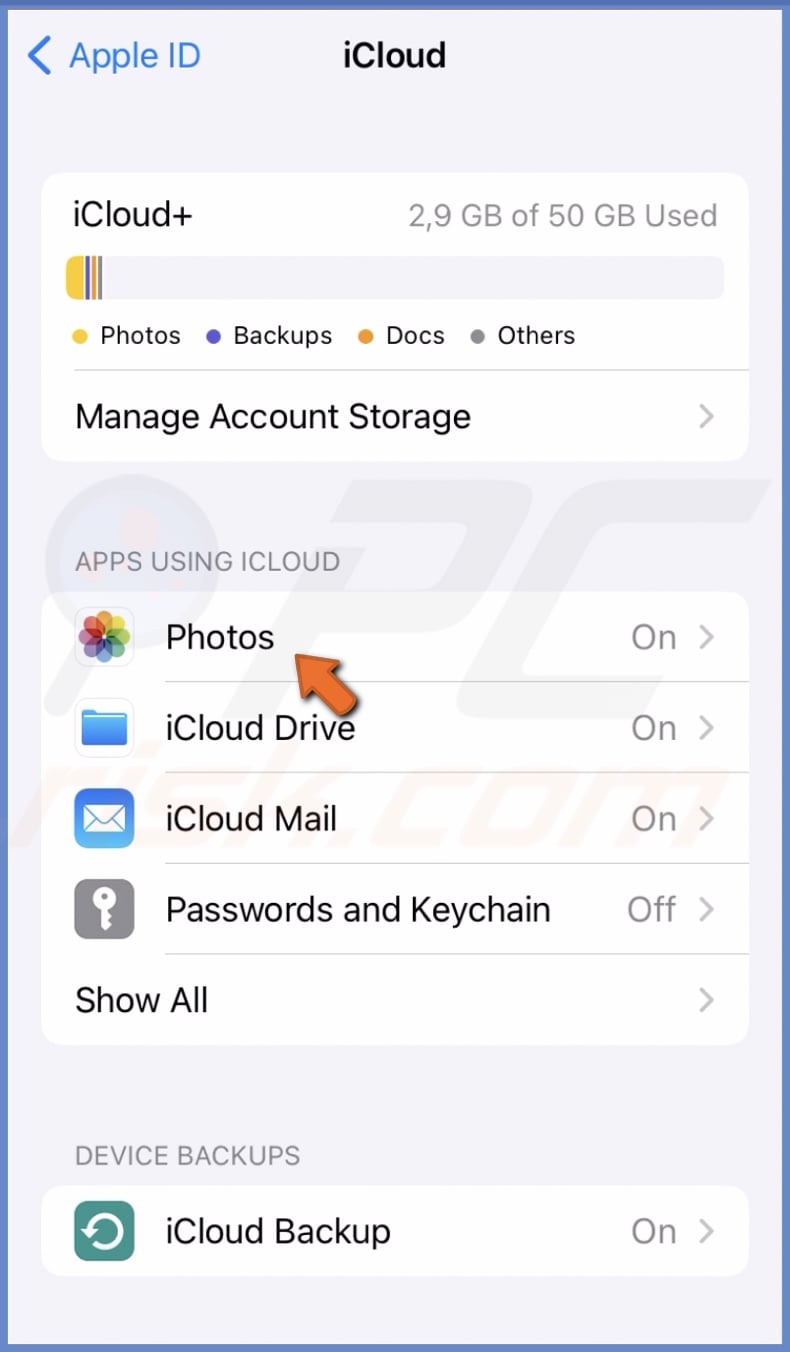This screenshot has width=790, height=1352.
Task: Tap the Photos app icon
Action: click(x=104, y=637)
